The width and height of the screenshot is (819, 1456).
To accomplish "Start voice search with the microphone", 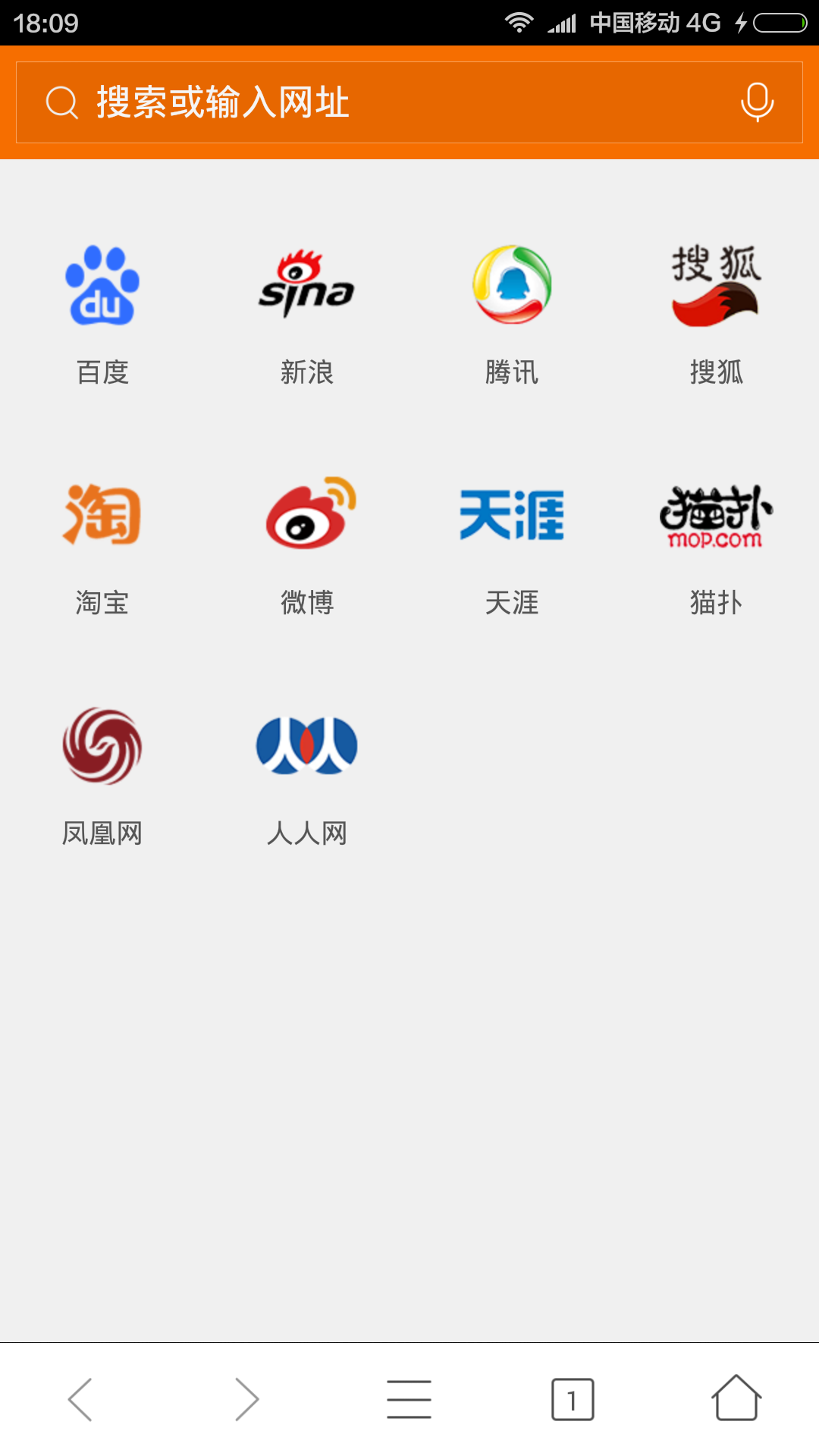I will (x=757, y=102).
